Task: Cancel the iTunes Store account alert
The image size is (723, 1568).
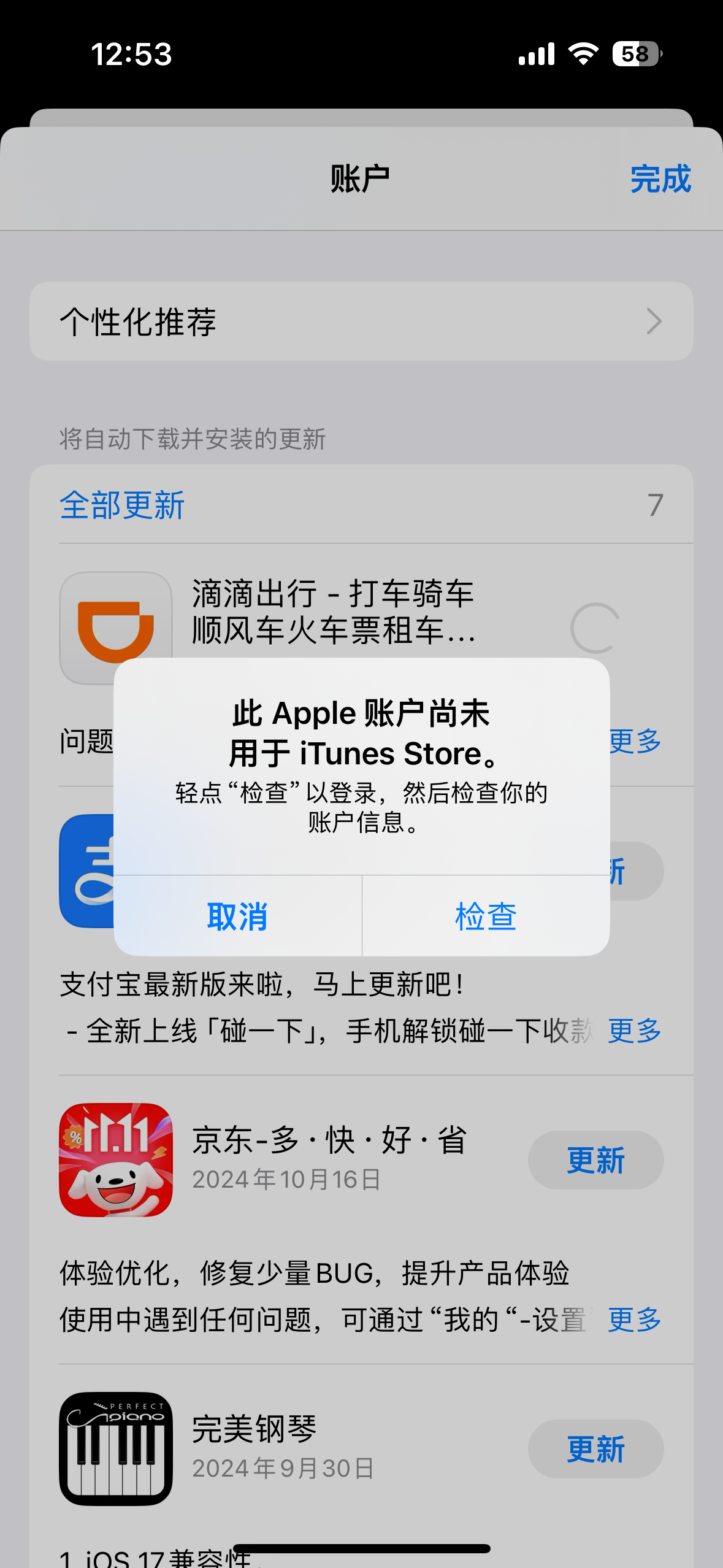Action: pyautogui.click(x=237, y=916)
